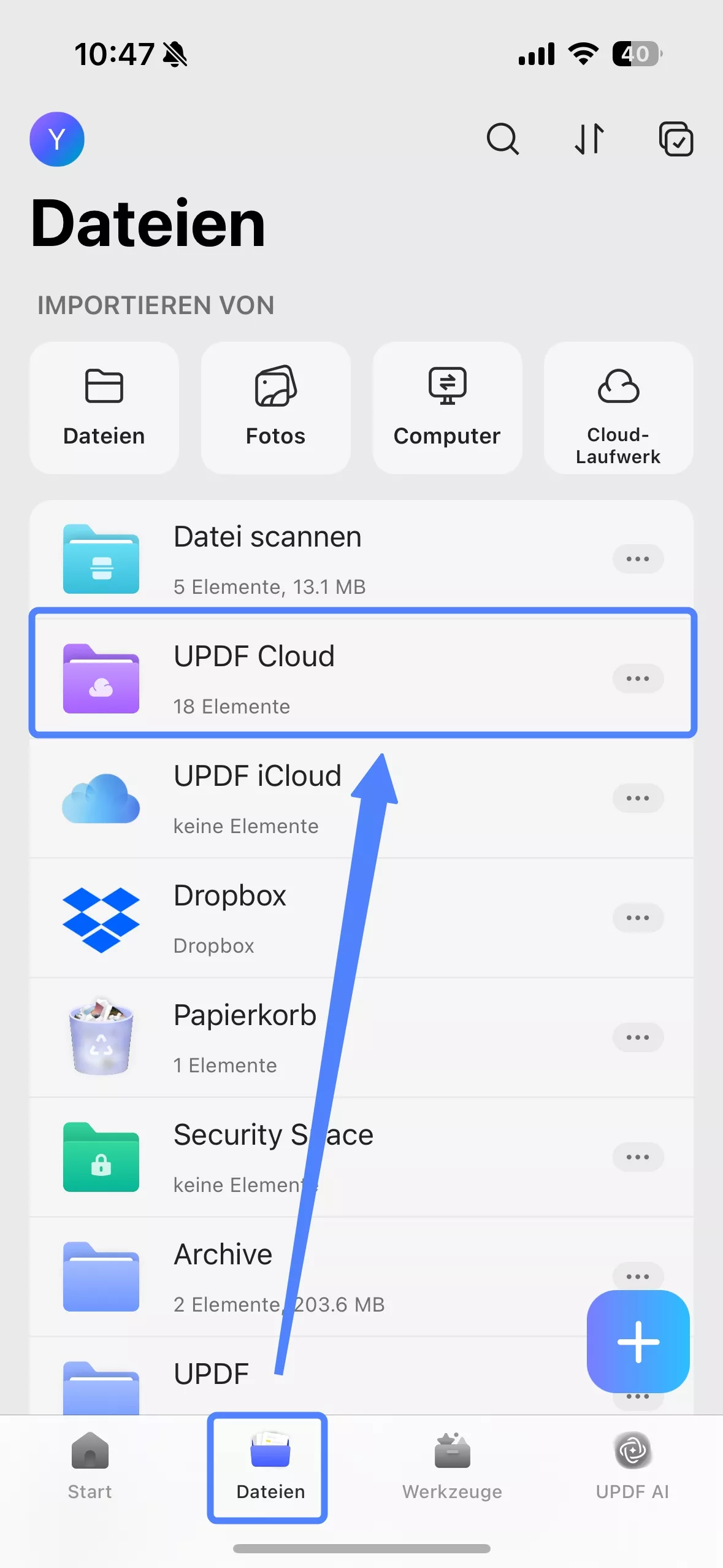Tap the floating plus button to create
Screen dimensions: 723x1568
pyautogui.click(x=638, y=1341)
